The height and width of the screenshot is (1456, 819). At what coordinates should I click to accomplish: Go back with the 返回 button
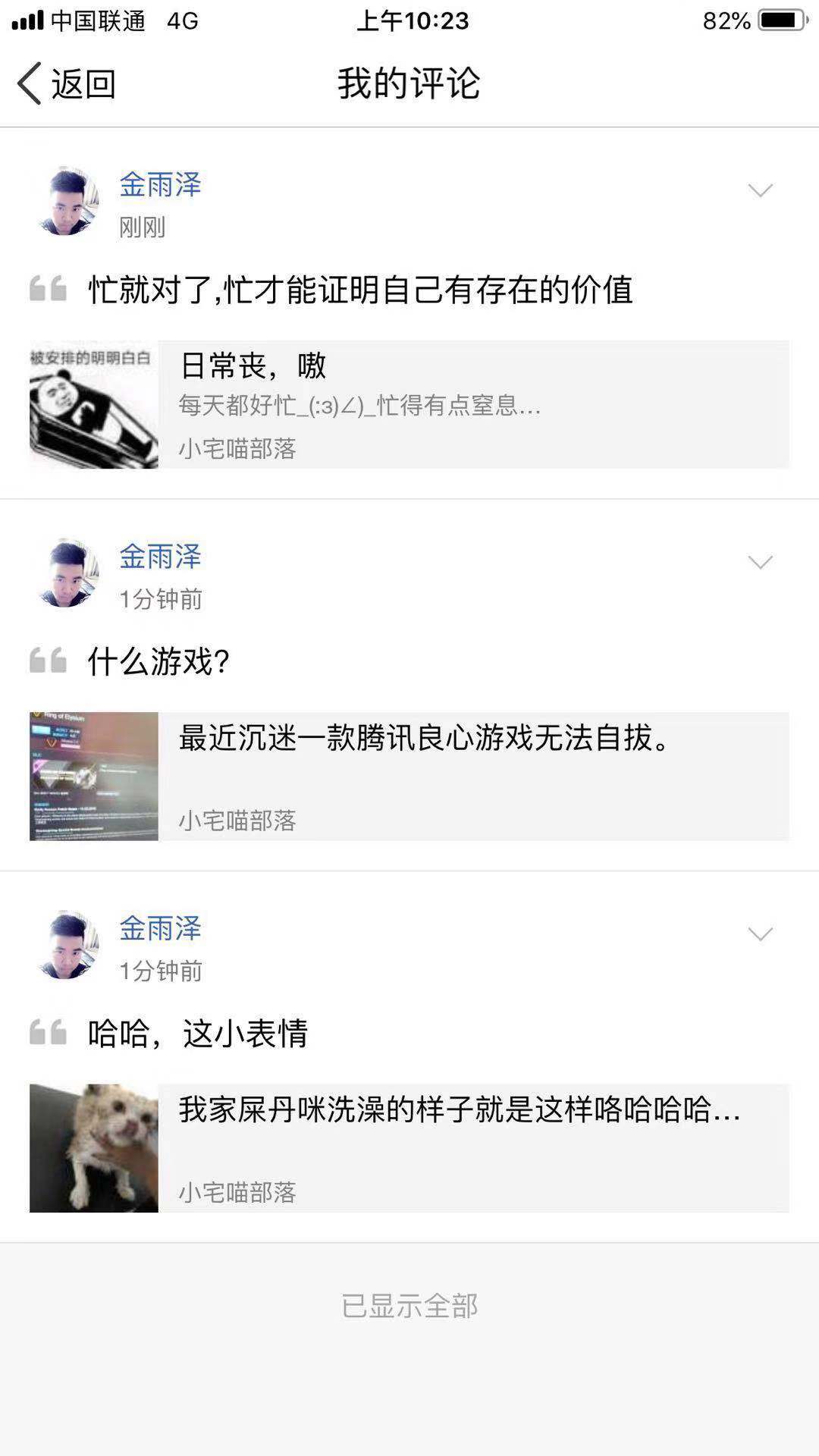67,83
